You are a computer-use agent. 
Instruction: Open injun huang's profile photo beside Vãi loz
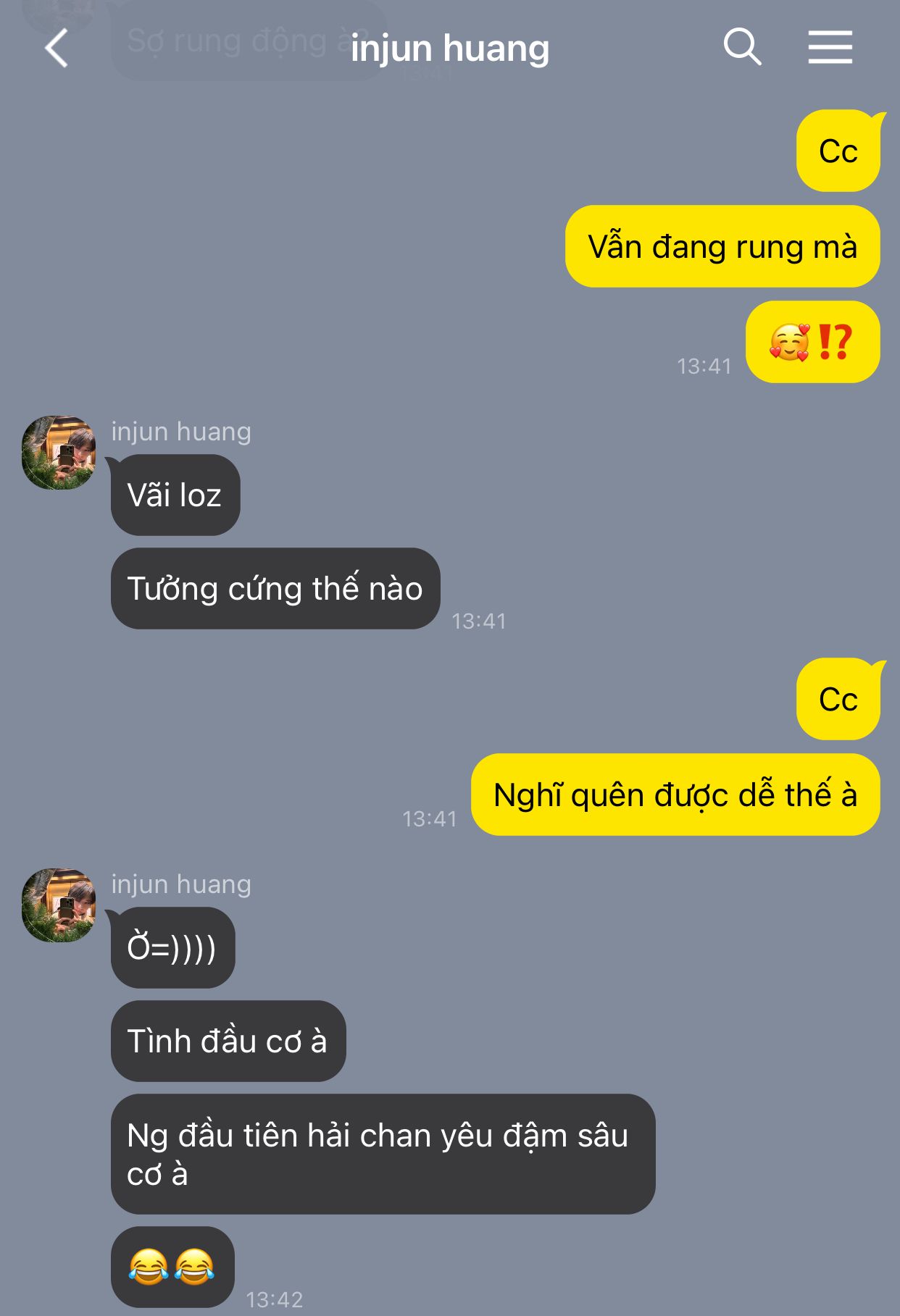pos(59,453)
